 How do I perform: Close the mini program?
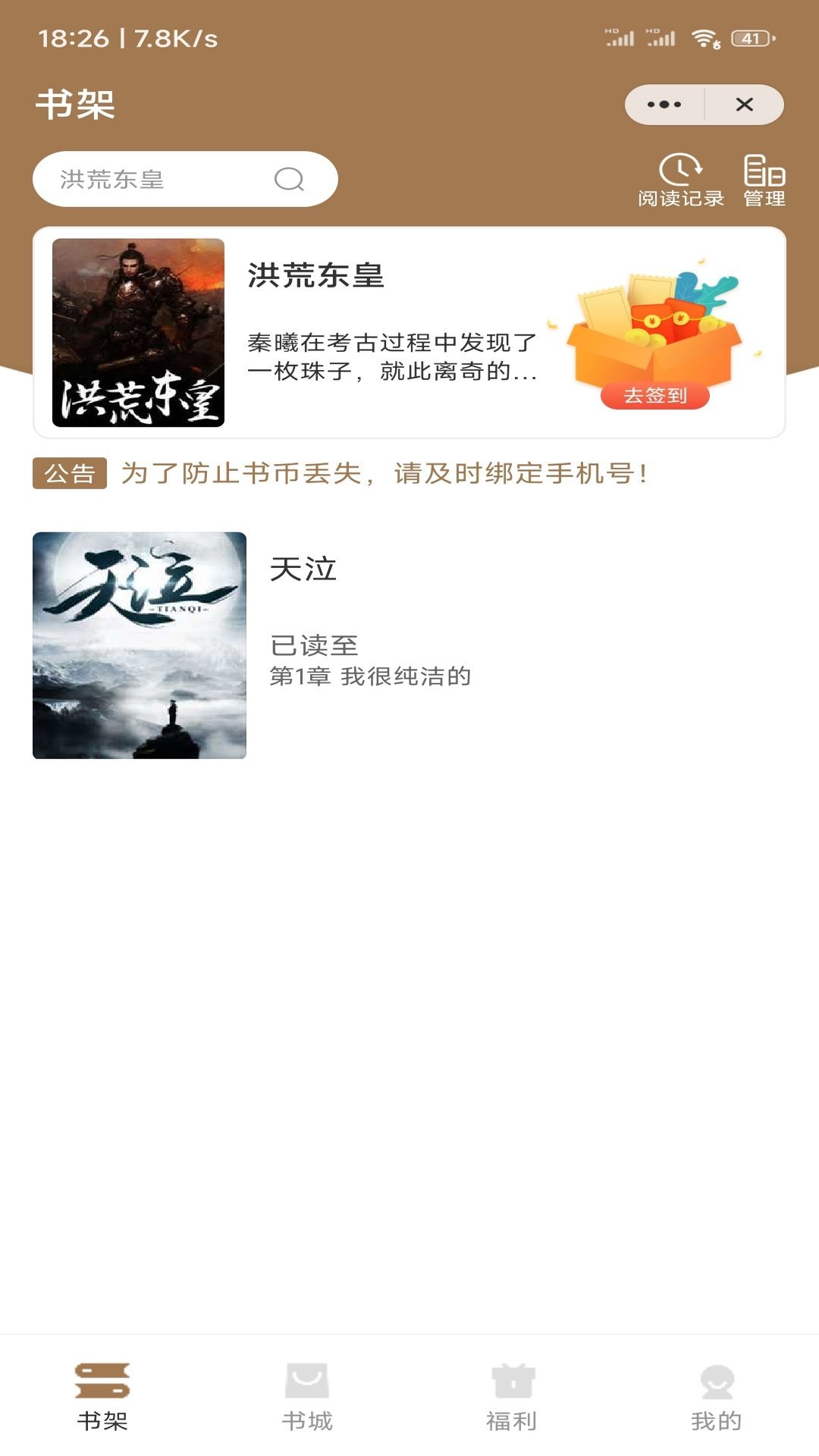(x=745, y=105)
